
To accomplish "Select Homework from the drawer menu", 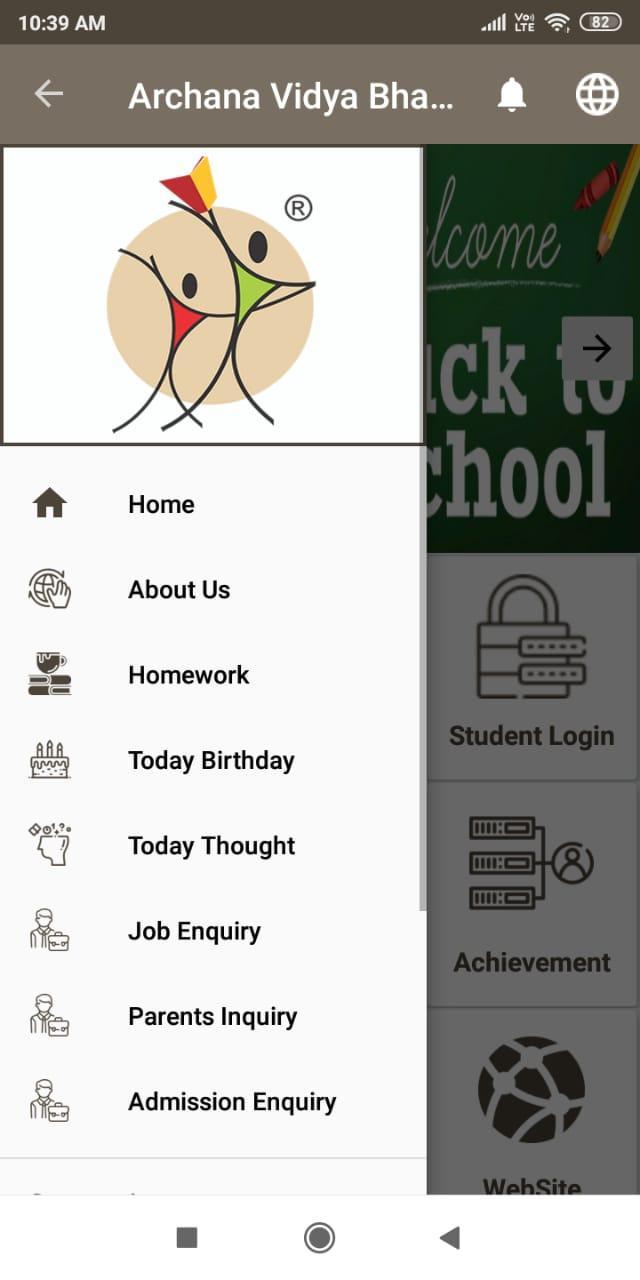I will [188, 675].
